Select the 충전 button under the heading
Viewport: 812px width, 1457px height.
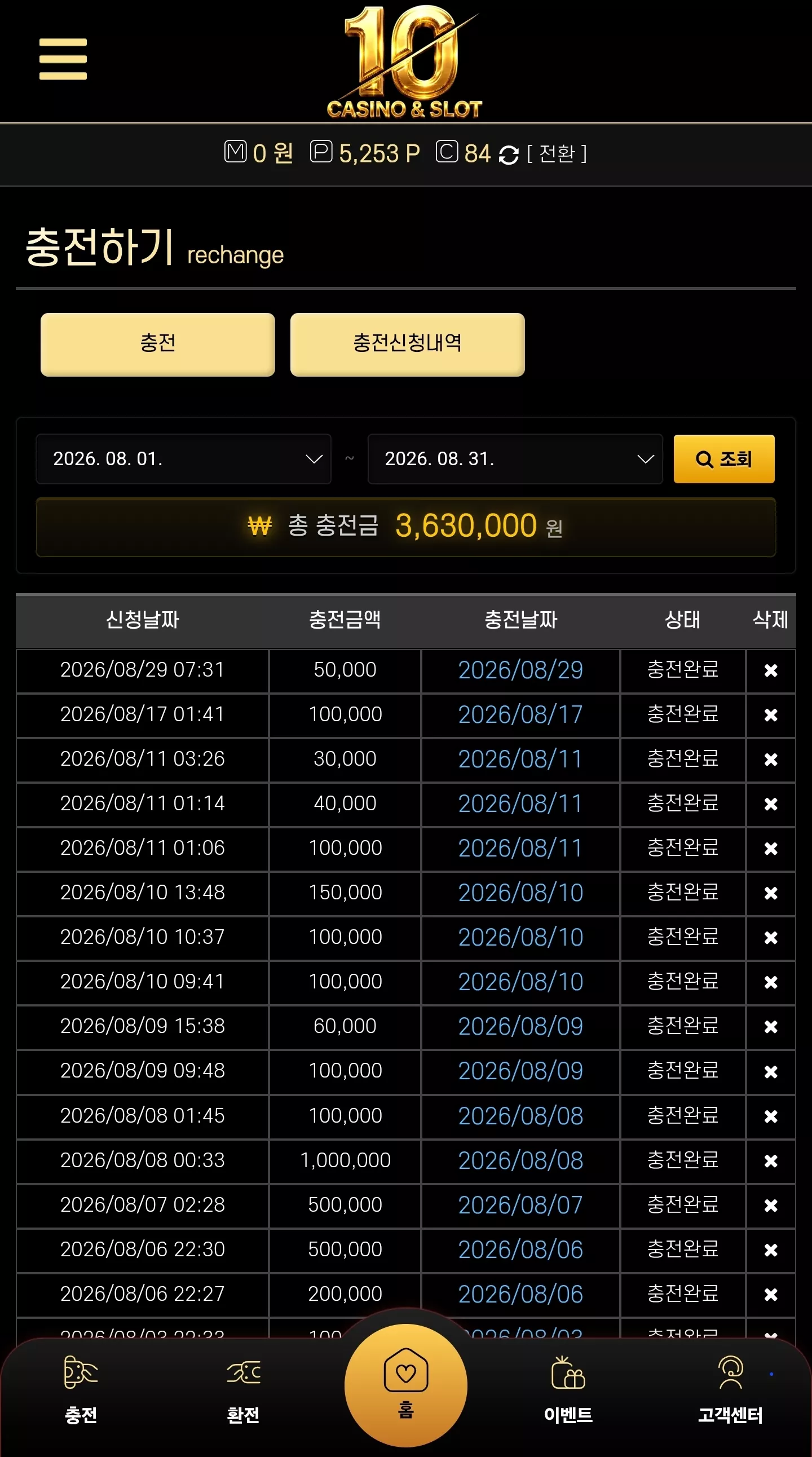point(158,344)
